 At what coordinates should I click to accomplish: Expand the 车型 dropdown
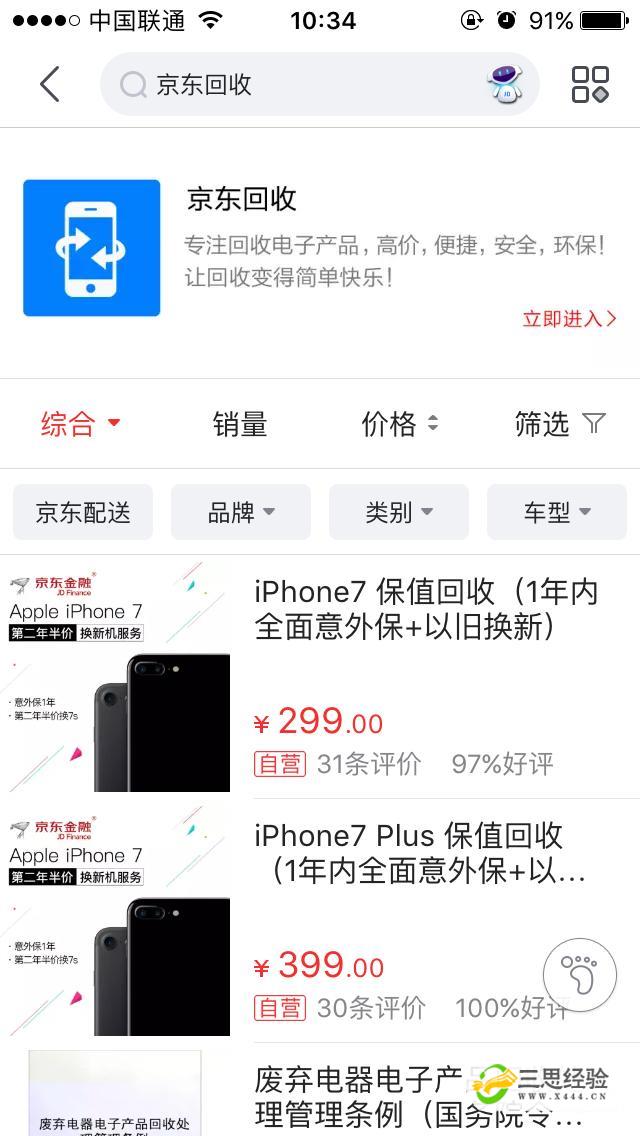(x=557, y=513)
